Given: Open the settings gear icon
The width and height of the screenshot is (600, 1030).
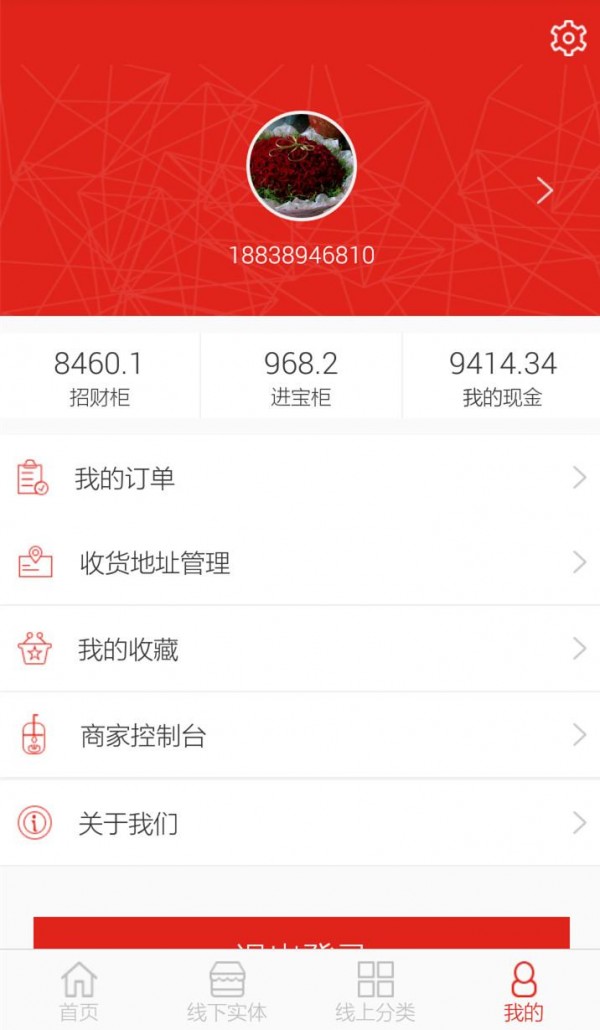Looking at the screenshot, I should [567, 38].
